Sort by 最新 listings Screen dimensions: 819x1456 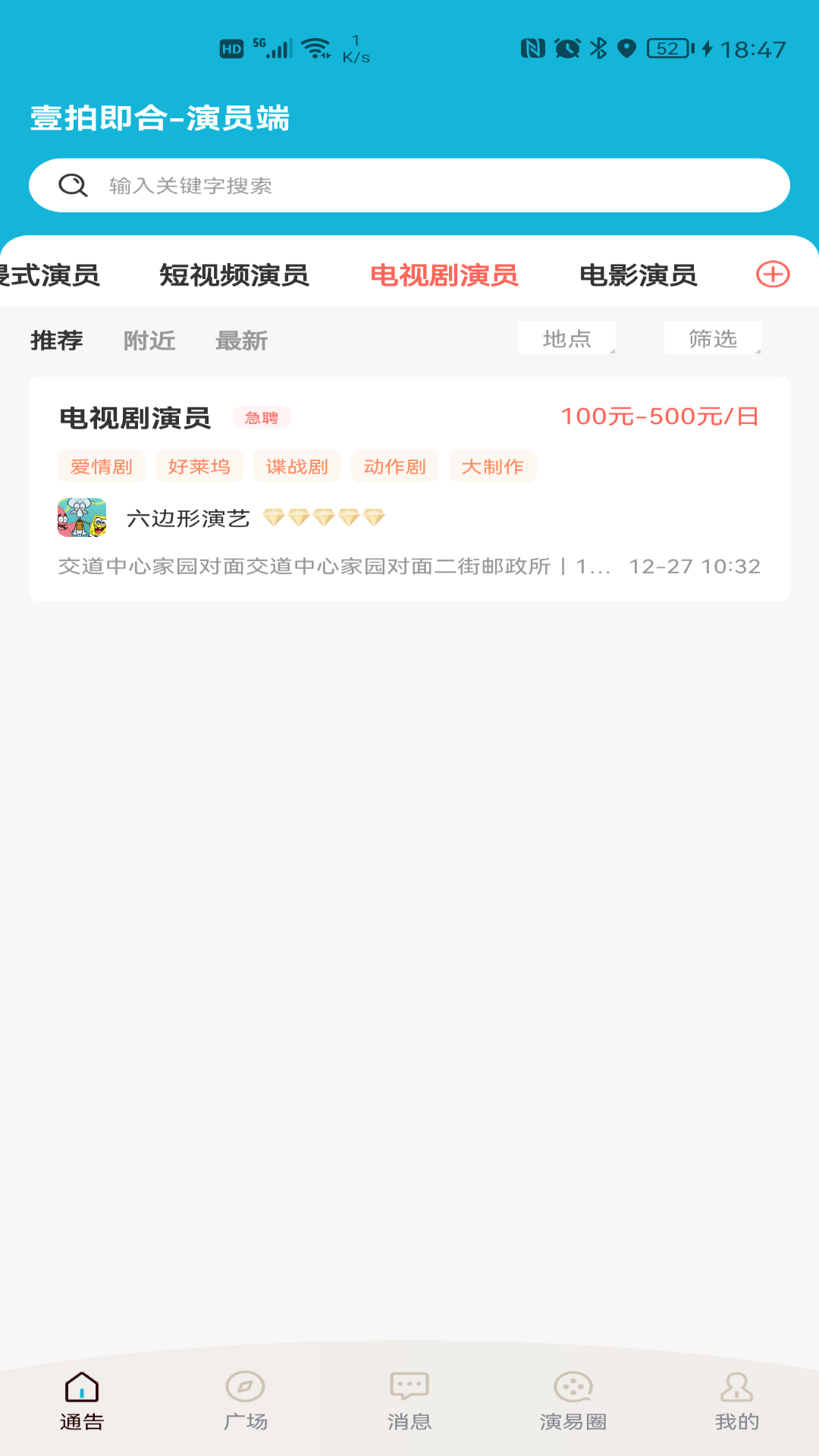(x=242, y=340)
